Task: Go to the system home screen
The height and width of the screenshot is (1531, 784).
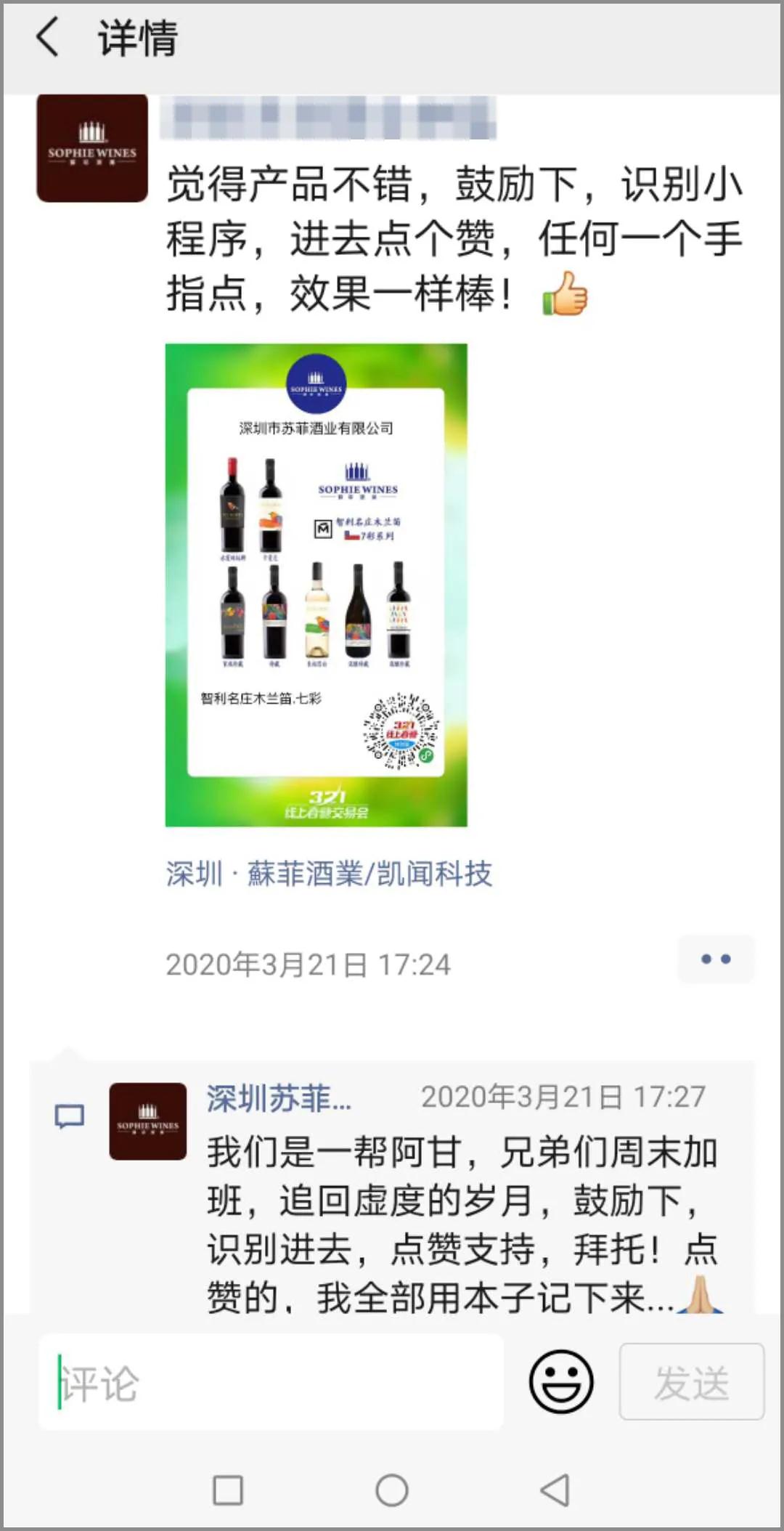Action: pyautogui.click(x=392, y=1490)
